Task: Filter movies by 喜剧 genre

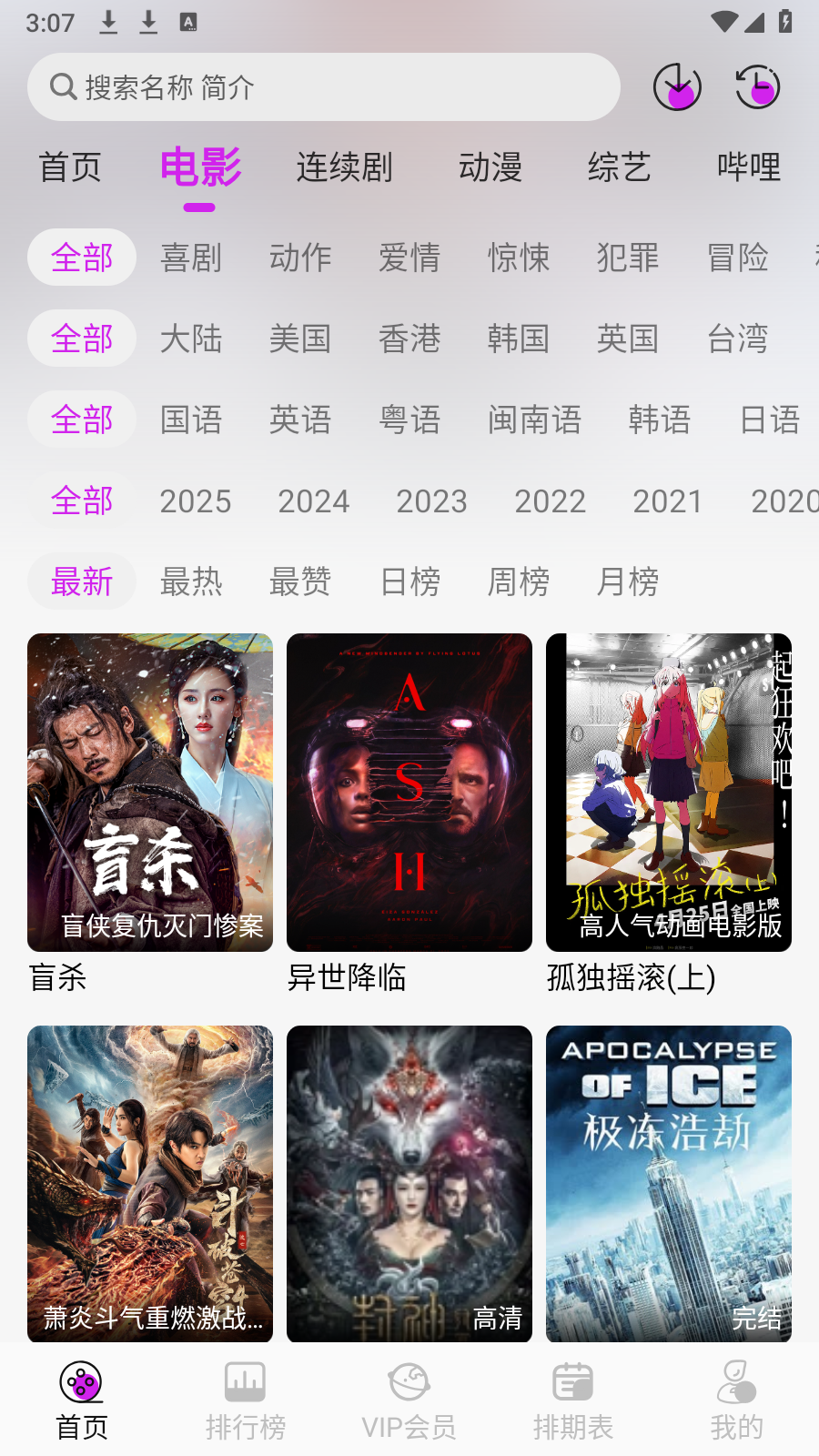Action: click(x=191, y=258)
